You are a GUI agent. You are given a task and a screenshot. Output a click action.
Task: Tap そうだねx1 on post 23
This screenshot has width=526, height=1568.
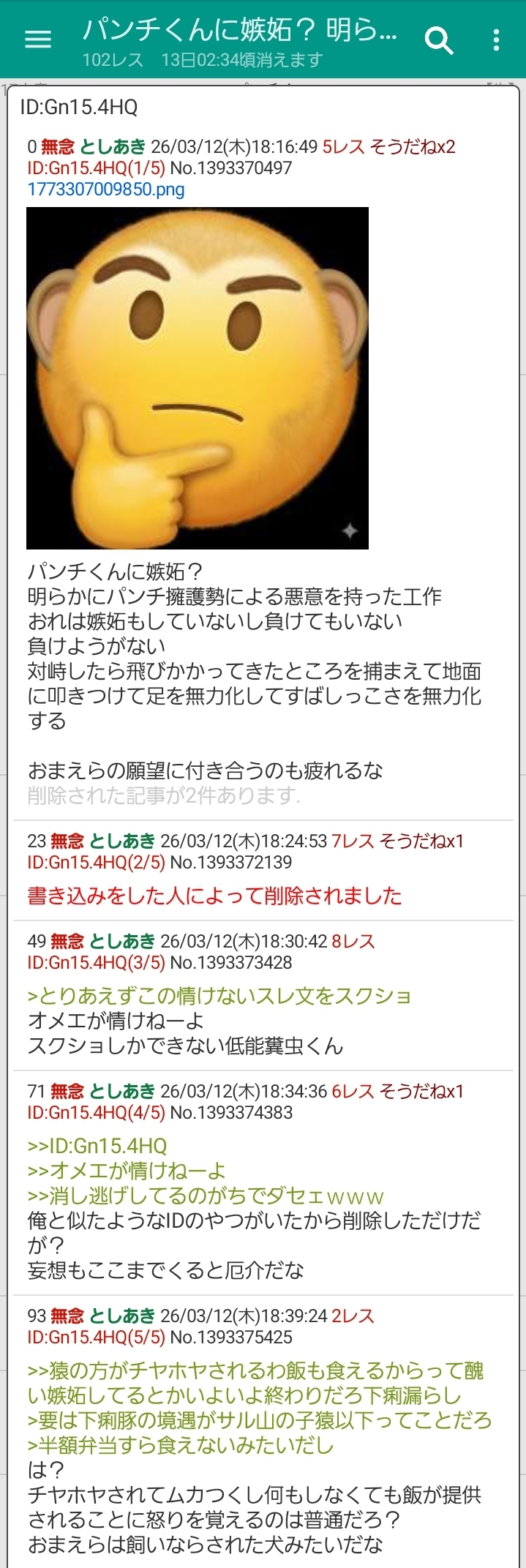tap(421, 841)
